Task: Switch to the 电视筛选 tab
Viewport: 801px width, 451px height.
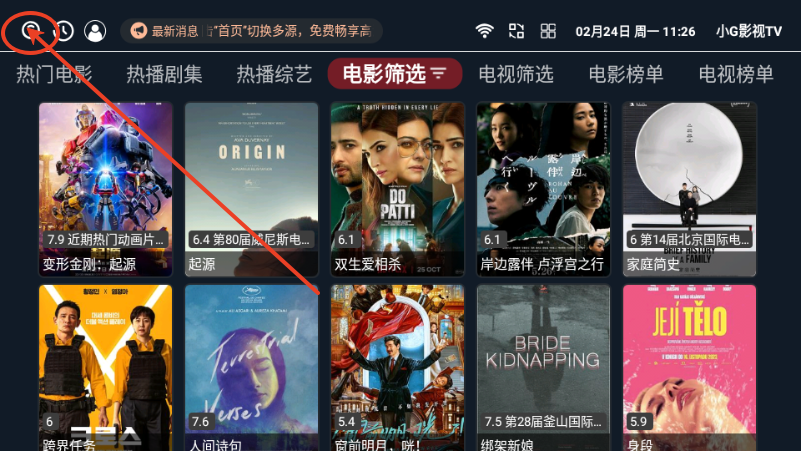Action: (516, 74)
